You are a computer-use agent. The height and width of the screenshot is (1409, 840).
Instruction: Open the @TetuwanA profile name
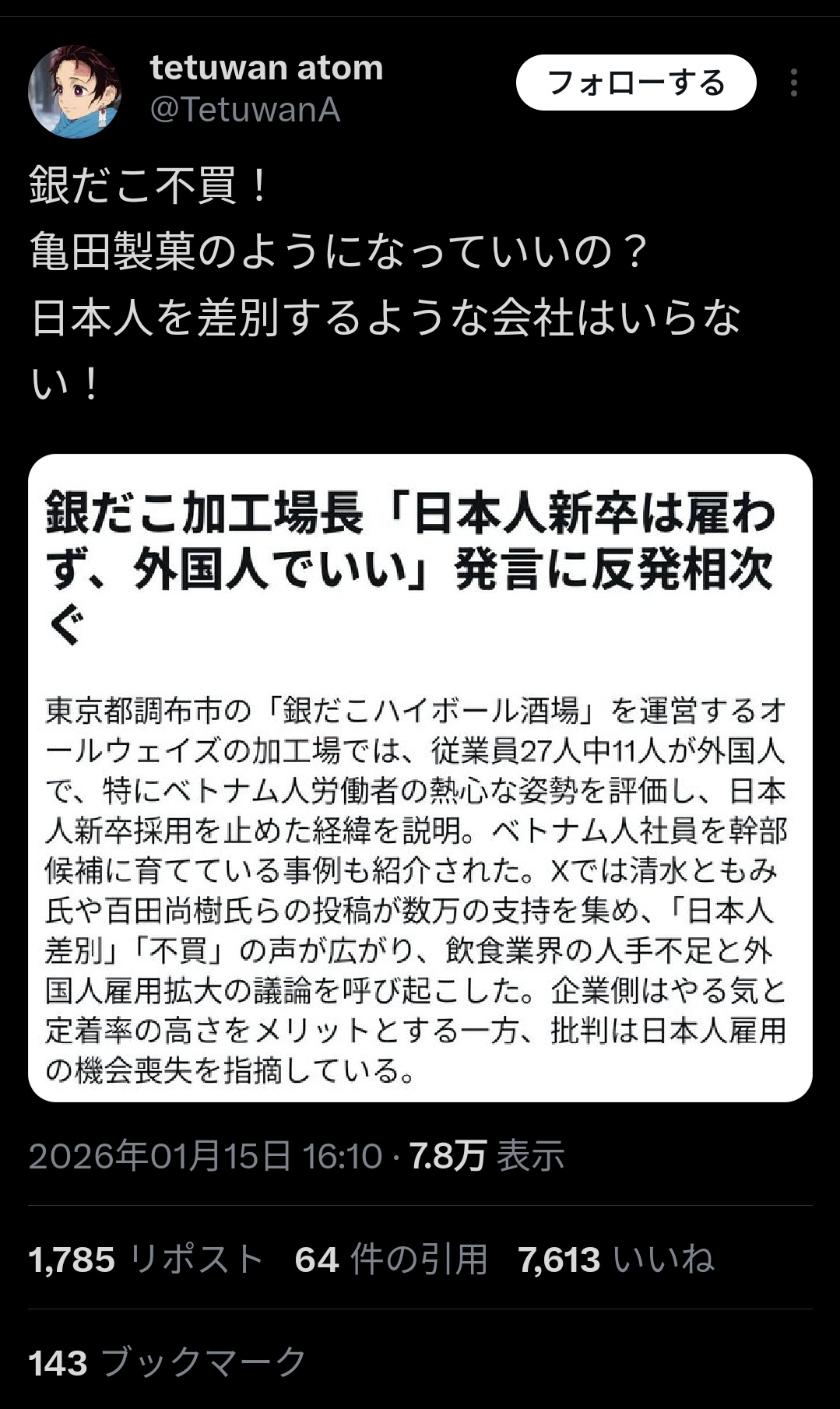[245, 110]
